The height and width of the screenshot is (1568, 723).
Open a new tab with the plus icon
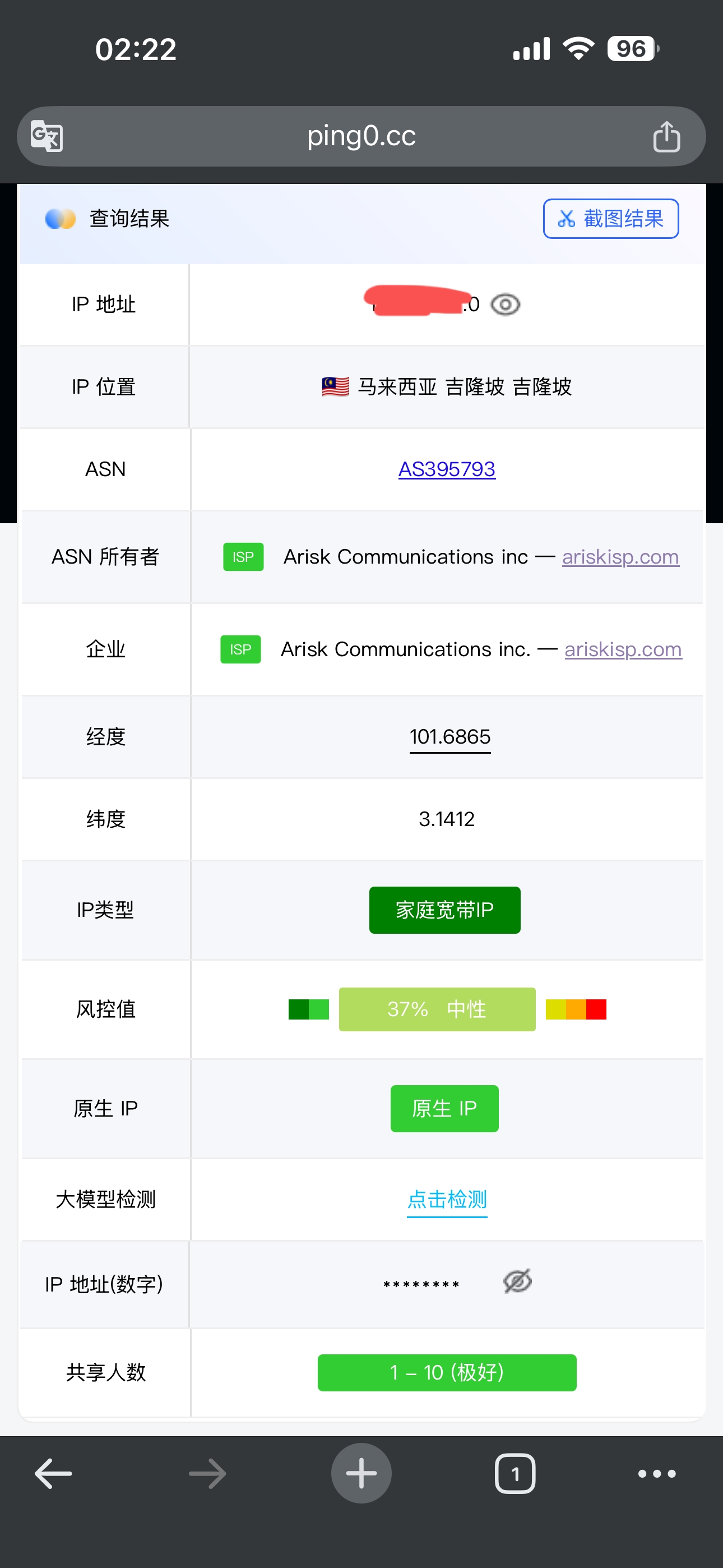pos(361,1473)
